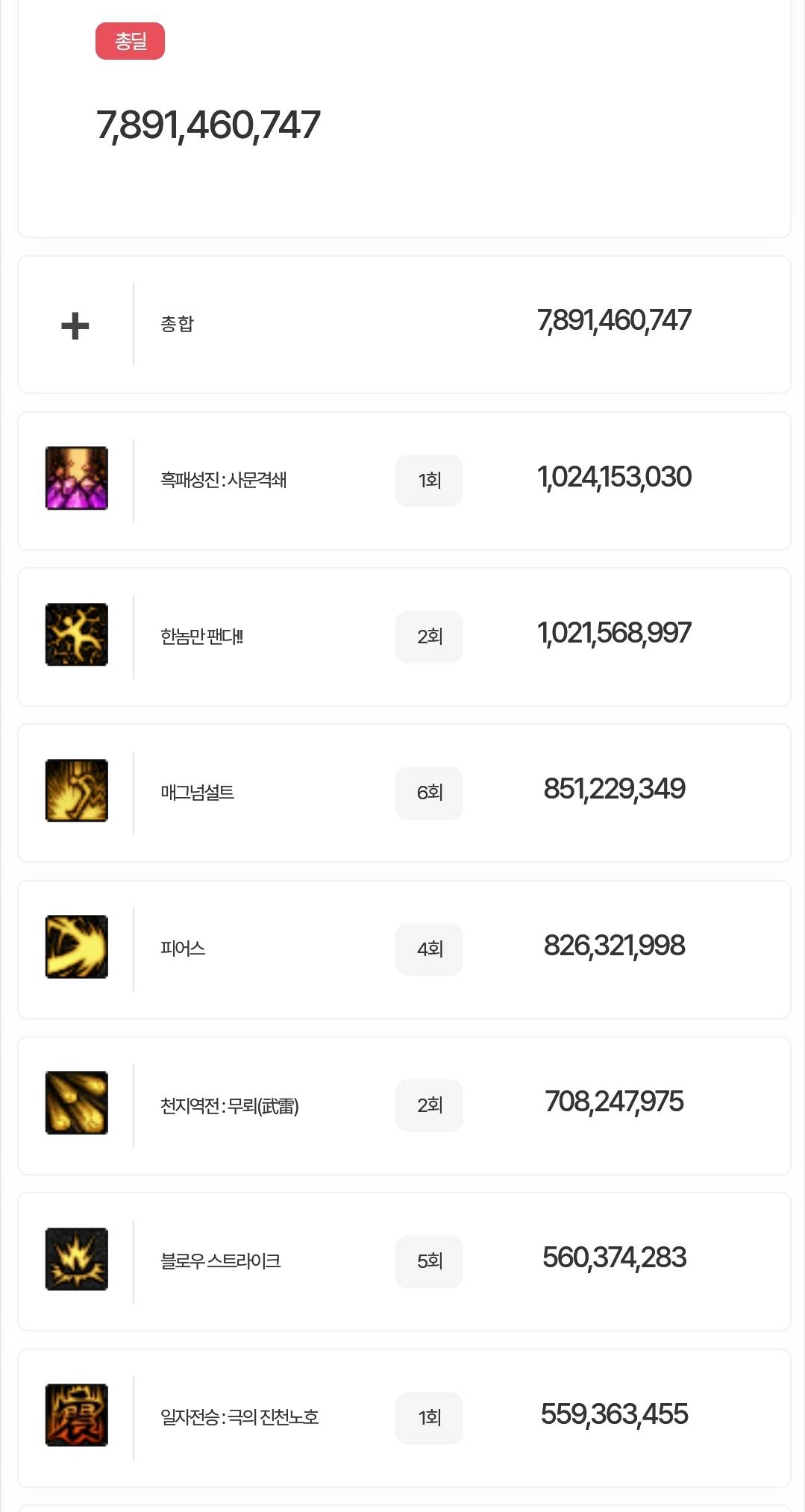Viewport: 805px width, 1512px height.
Task: Select the 매그넘설트 skill row
Action: [404, 793]
